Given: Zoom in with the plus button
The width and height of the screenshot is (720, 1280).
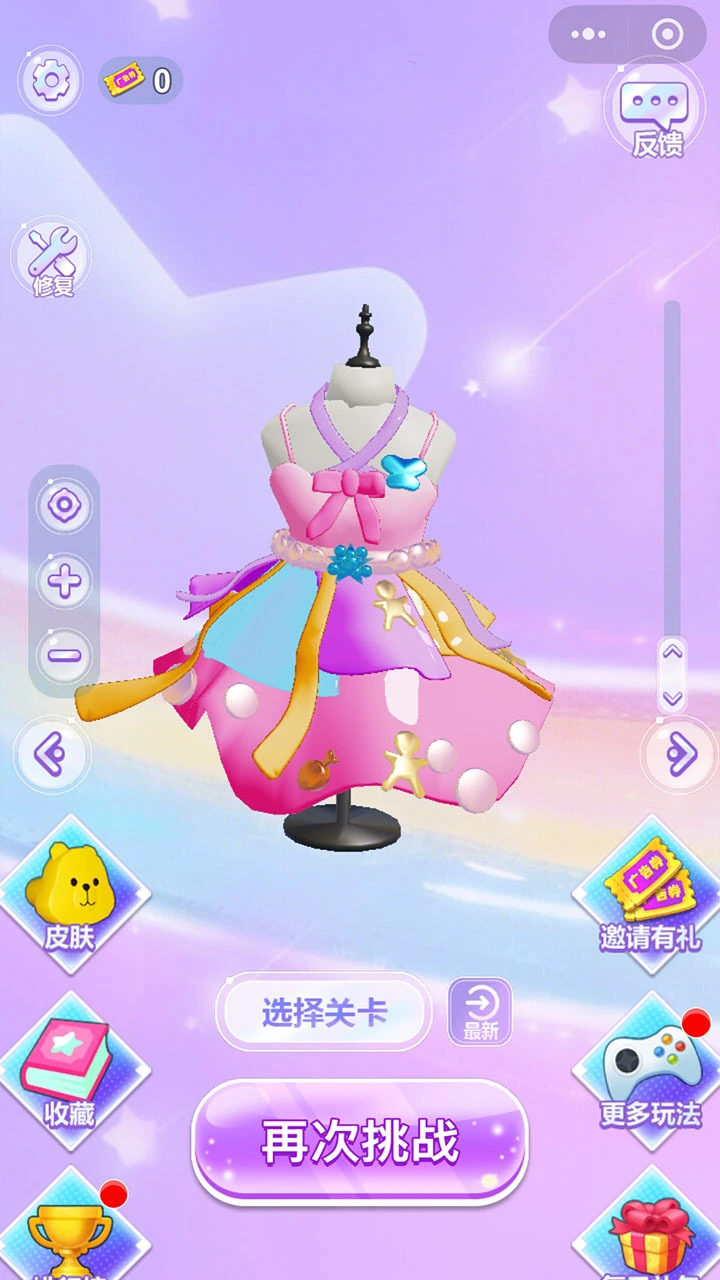Looking at the screenshot, I should pos(64,581).
